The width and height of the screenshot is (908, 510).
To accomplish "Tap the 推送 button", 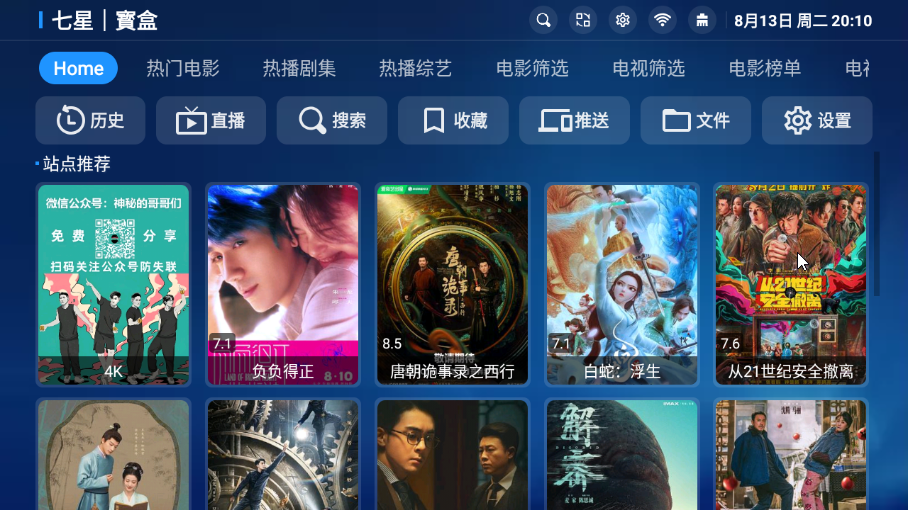I will [574, 121].
